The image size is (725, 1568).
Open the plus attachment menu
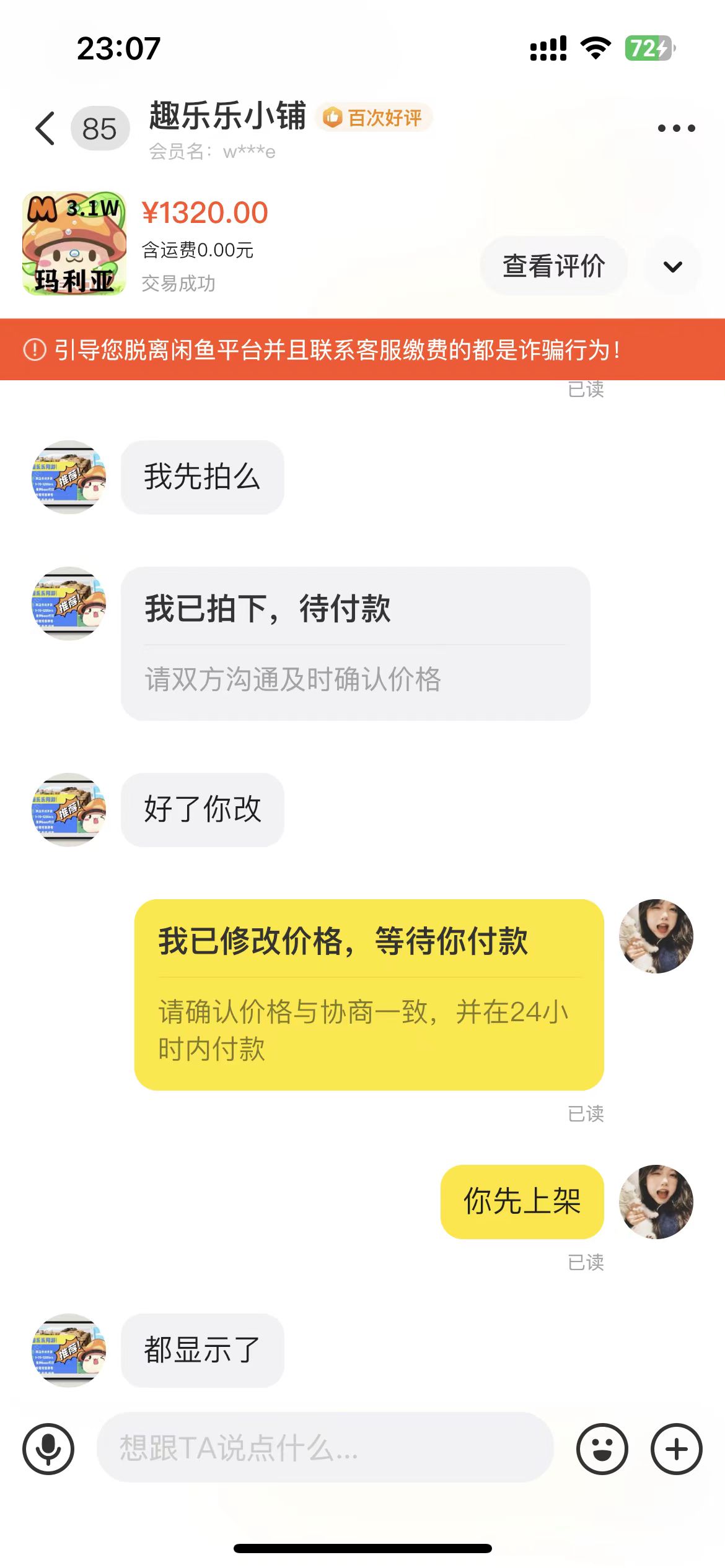(x=676, y=1449)
